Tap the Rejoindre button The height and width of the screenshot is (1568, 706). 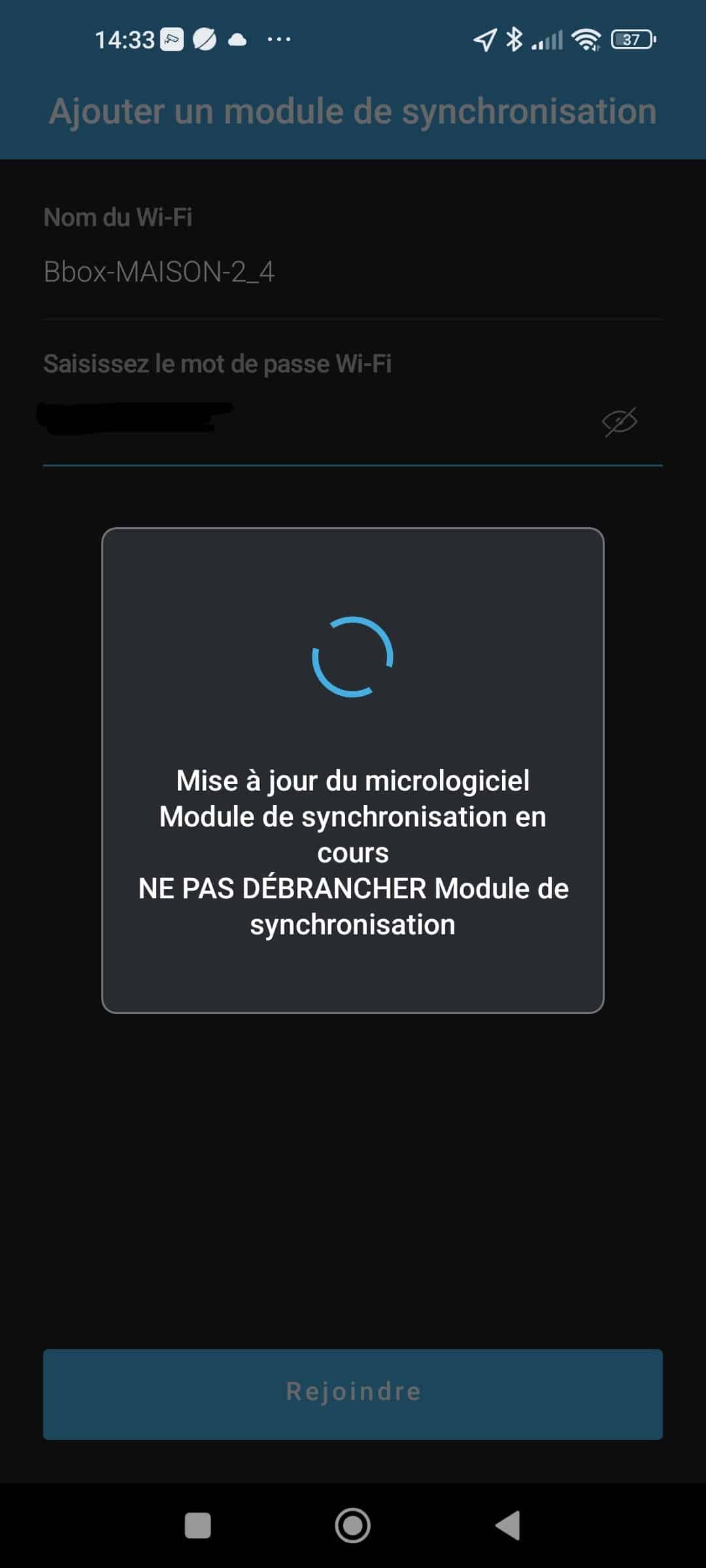point(353,1394)
